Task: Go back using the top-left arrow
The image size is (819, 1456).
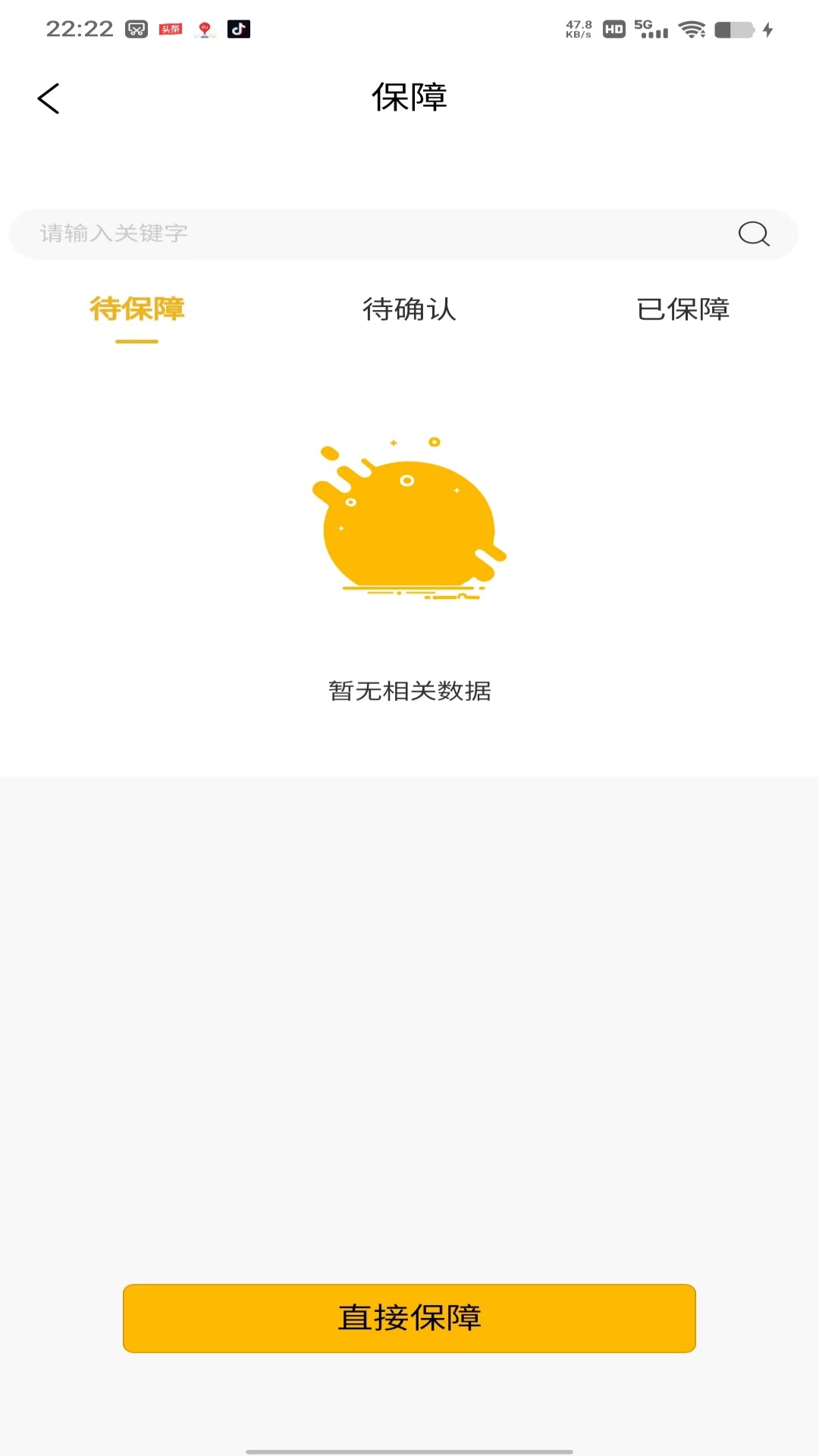Action: click(x=49, y=99)
